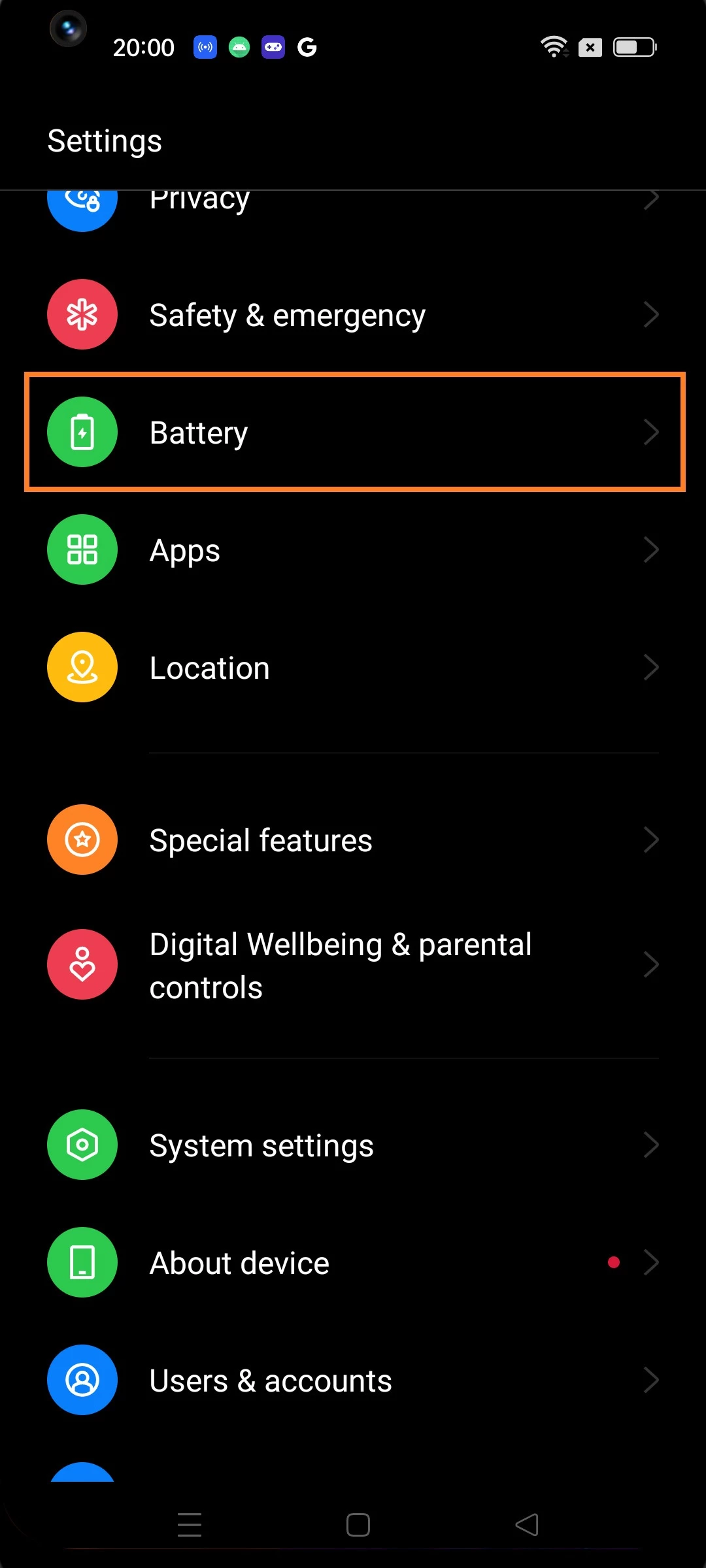This screenshot has height=1568, width=706.
Task: Tap the system back button
Action: (527, 1525)
